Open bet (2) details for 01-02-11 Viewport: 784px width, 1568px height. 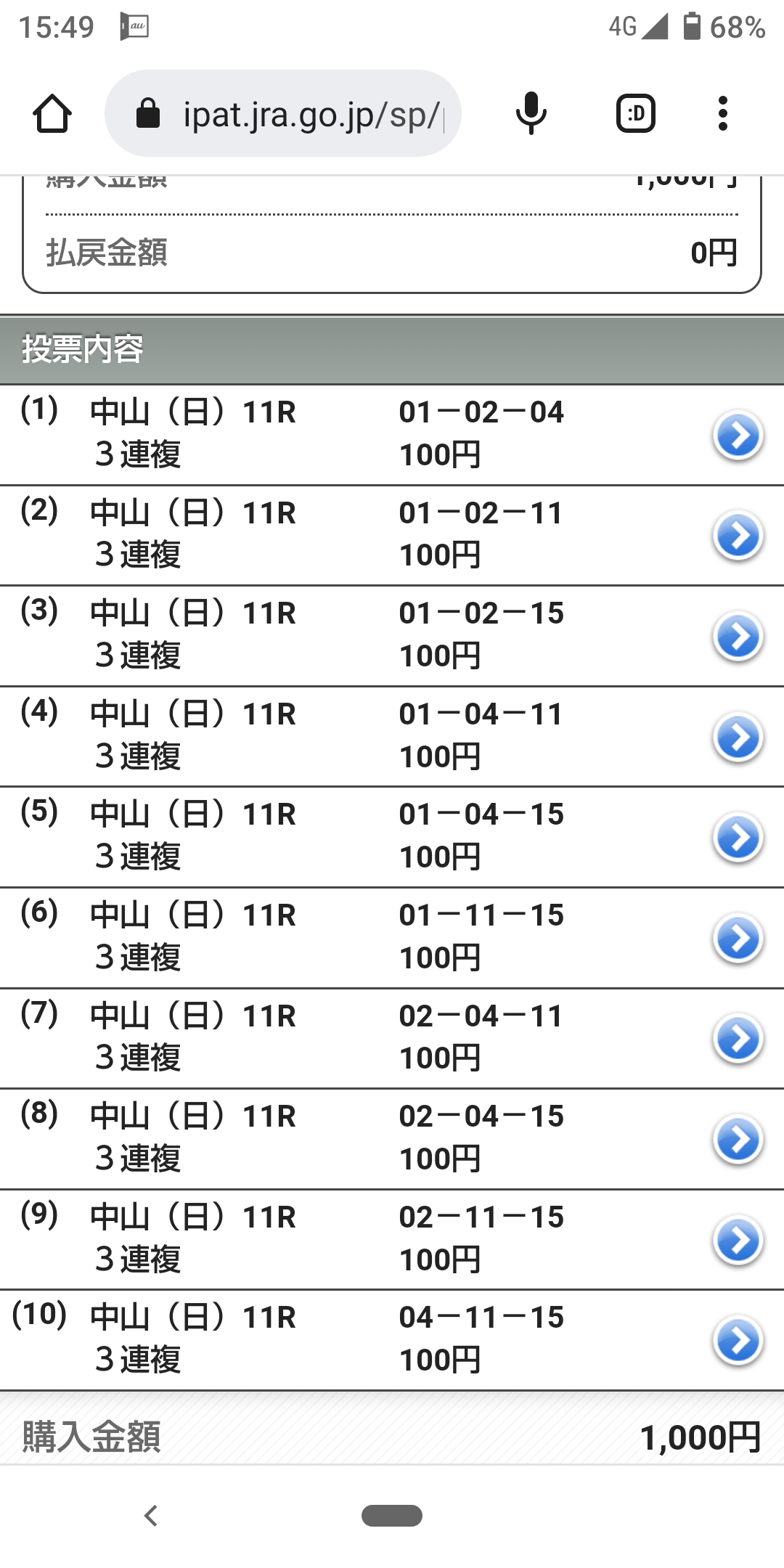pos(738,536)
